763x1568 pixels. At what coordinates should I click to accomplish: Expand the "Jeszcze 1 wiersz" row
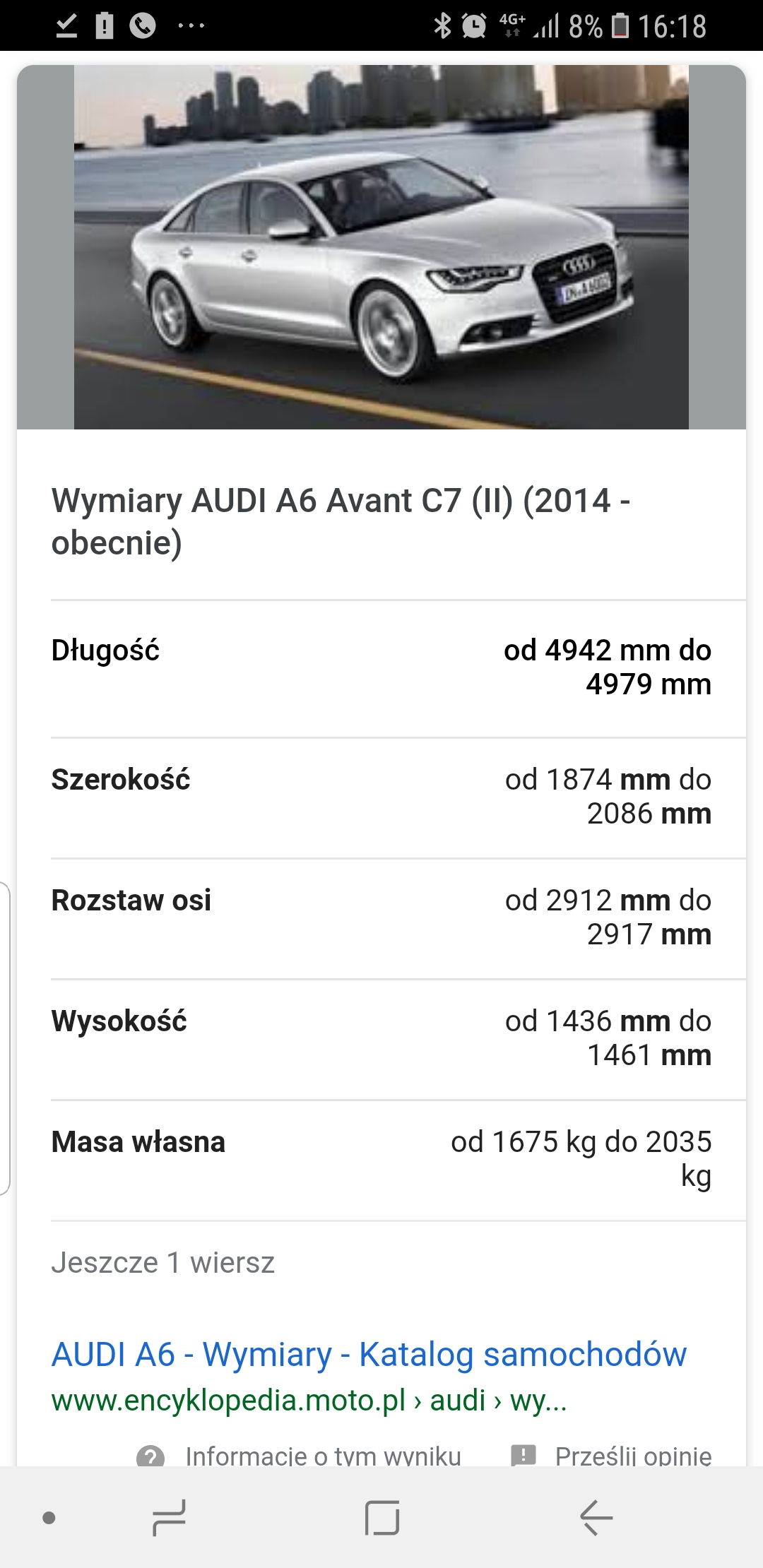click(163, 1263)
